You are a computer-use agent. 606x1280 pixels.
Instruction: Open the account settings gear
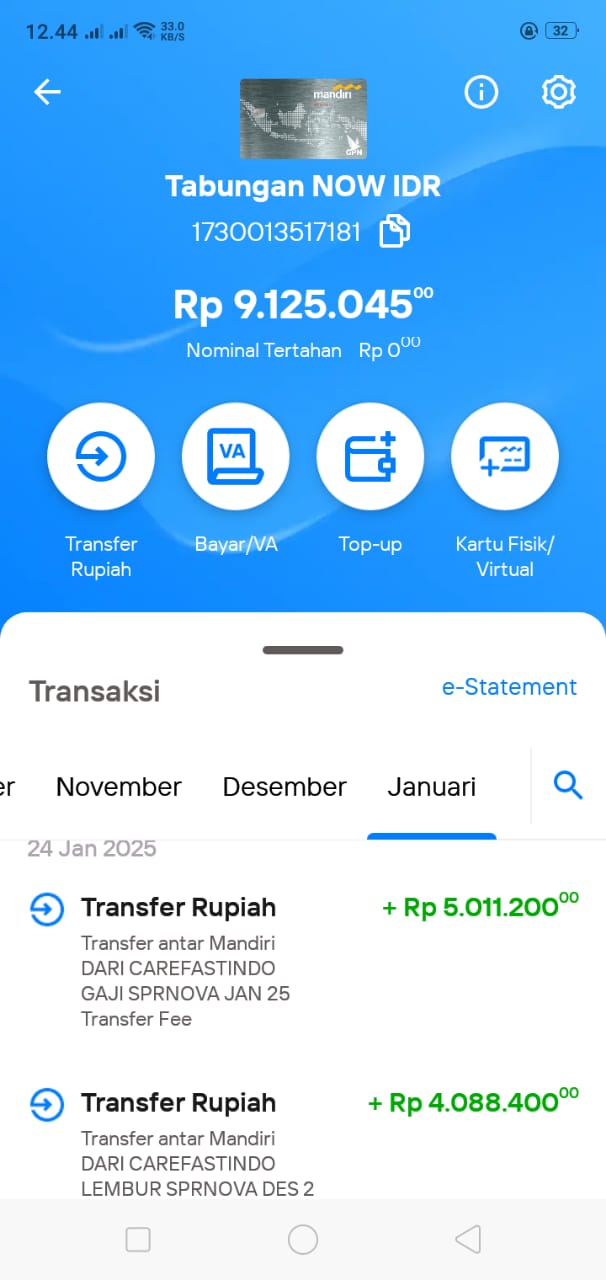[559, 92]
